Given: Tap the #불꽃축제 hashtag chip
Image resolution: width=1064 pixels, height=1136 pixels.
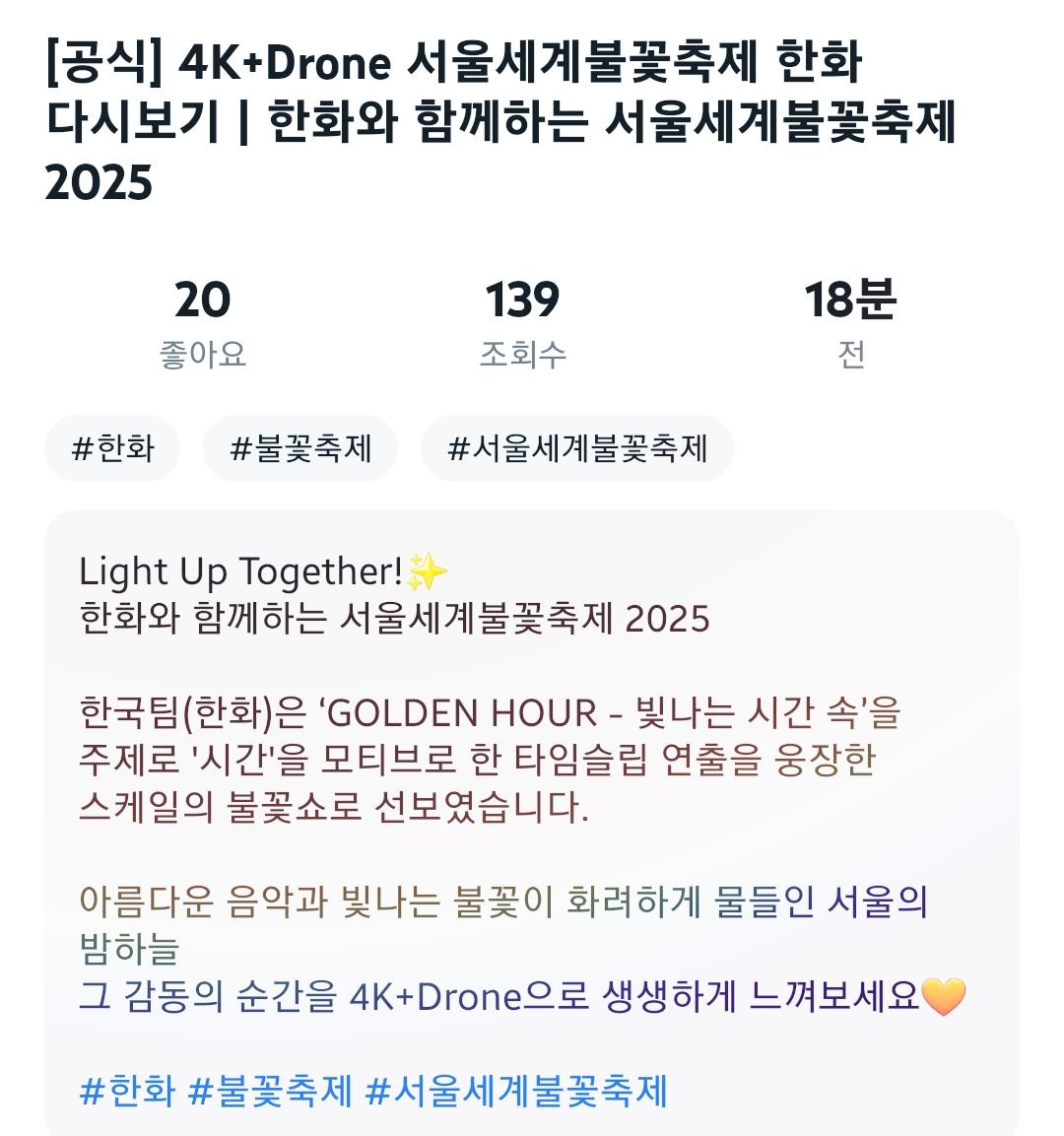Looking at the screenshot, I should [299, 448].
